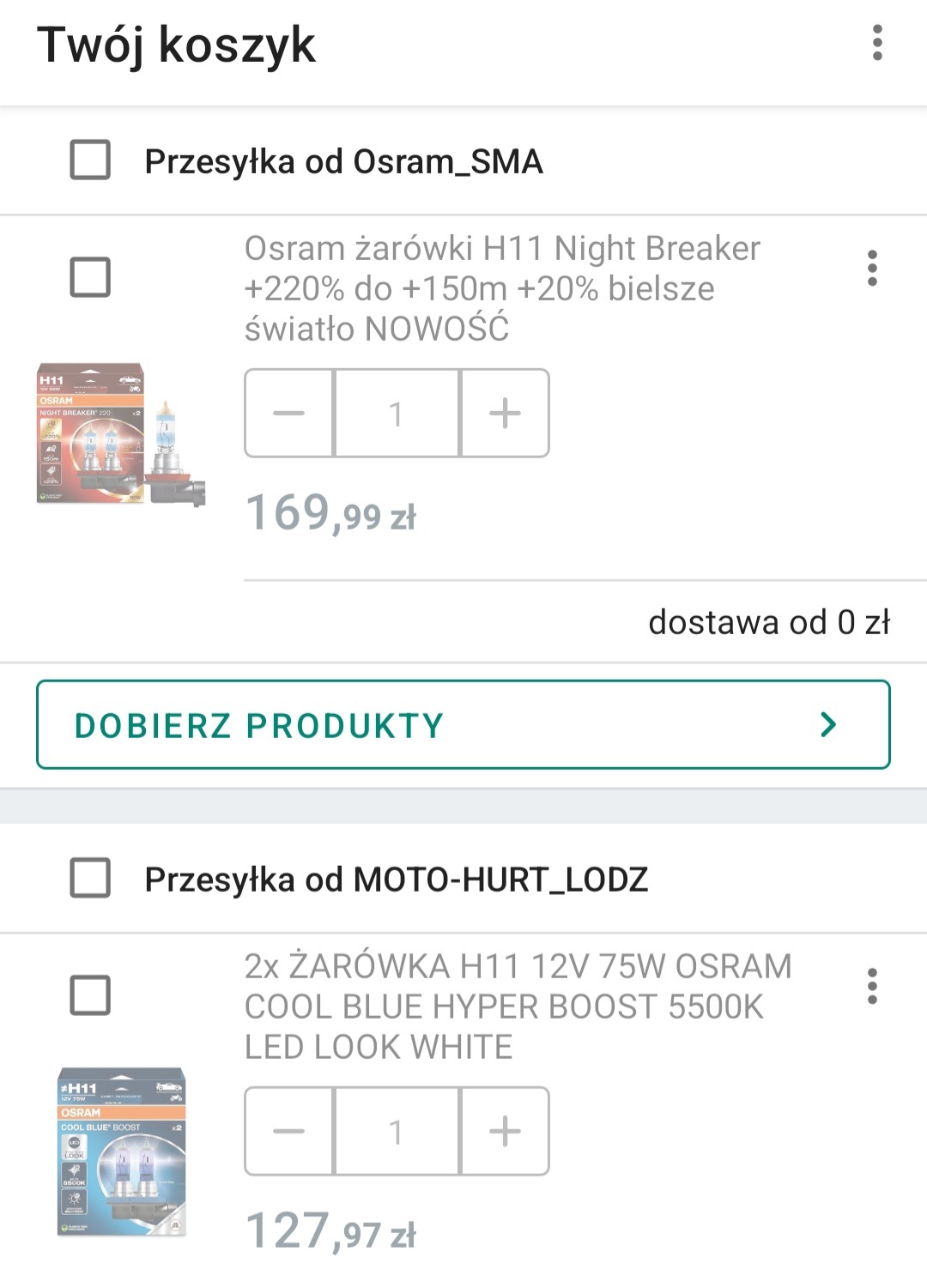This screenshot has height=1288, width=927.
Task: Edit the Night Breaker quantity field
Action: click(397, 414)
